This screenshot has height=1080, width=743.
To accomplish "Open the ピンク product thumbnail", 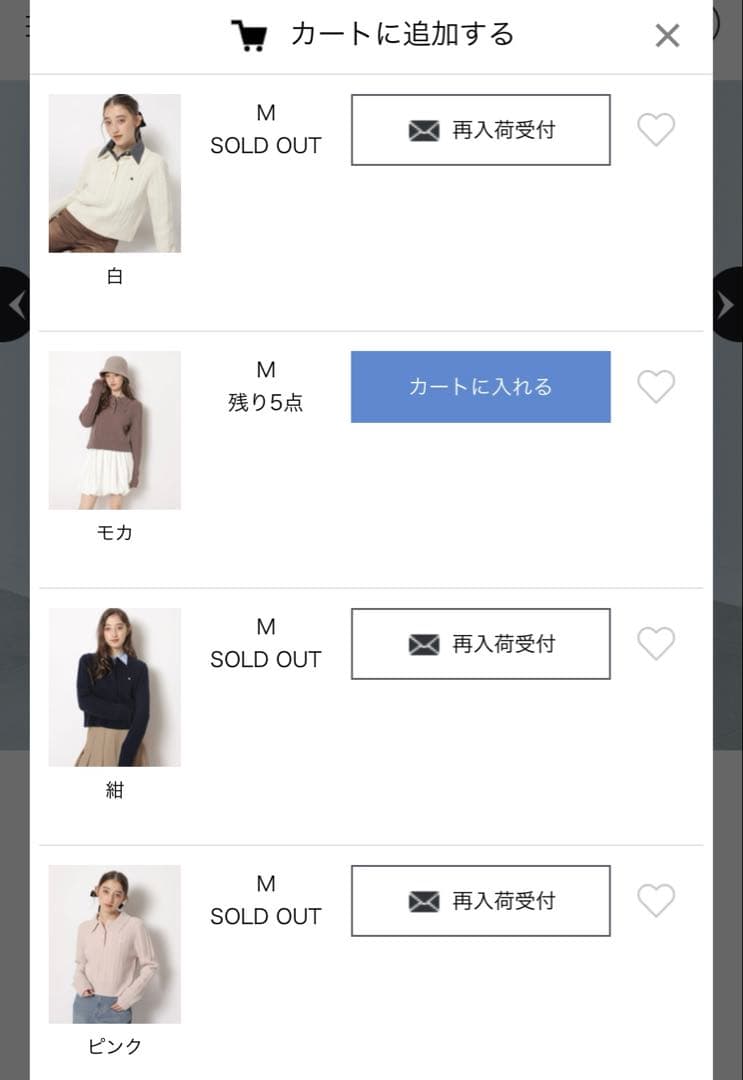I will point(114,943).
